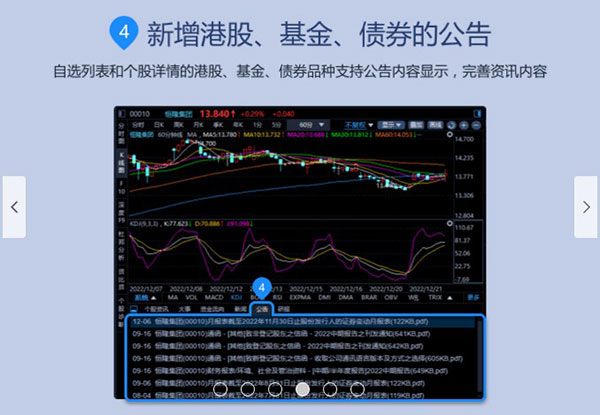Advance to the next slide
Image resolution: width=600 pixels, height=415 pixels.
(x=586, y=205)
